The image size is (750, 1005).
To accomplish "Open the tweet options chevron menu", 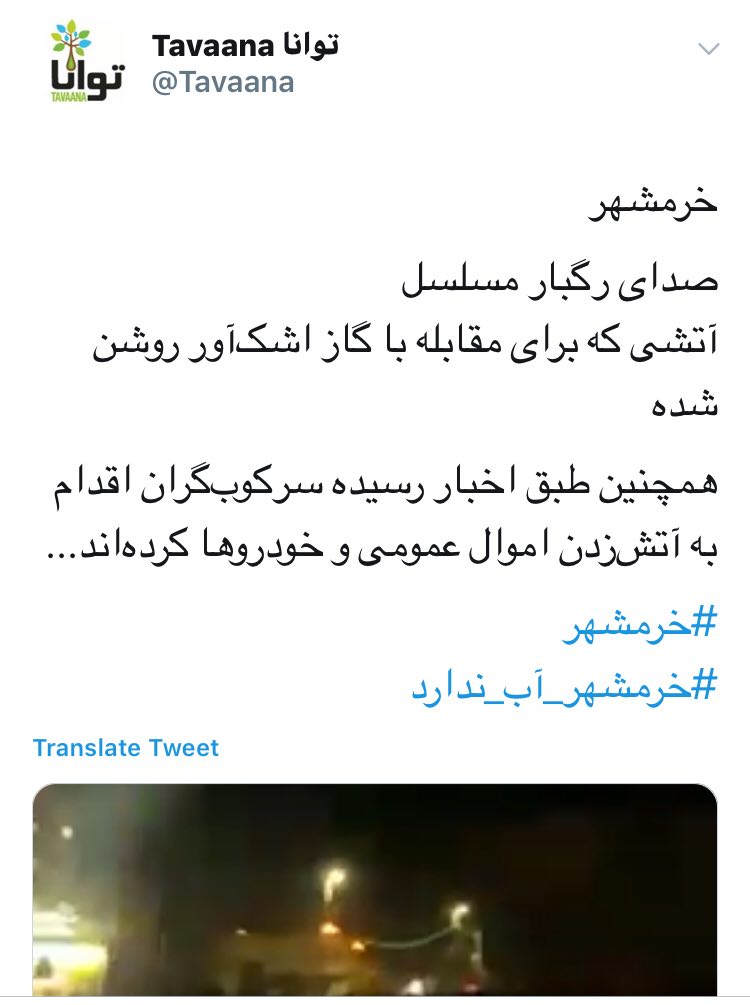I will [708, 49].
